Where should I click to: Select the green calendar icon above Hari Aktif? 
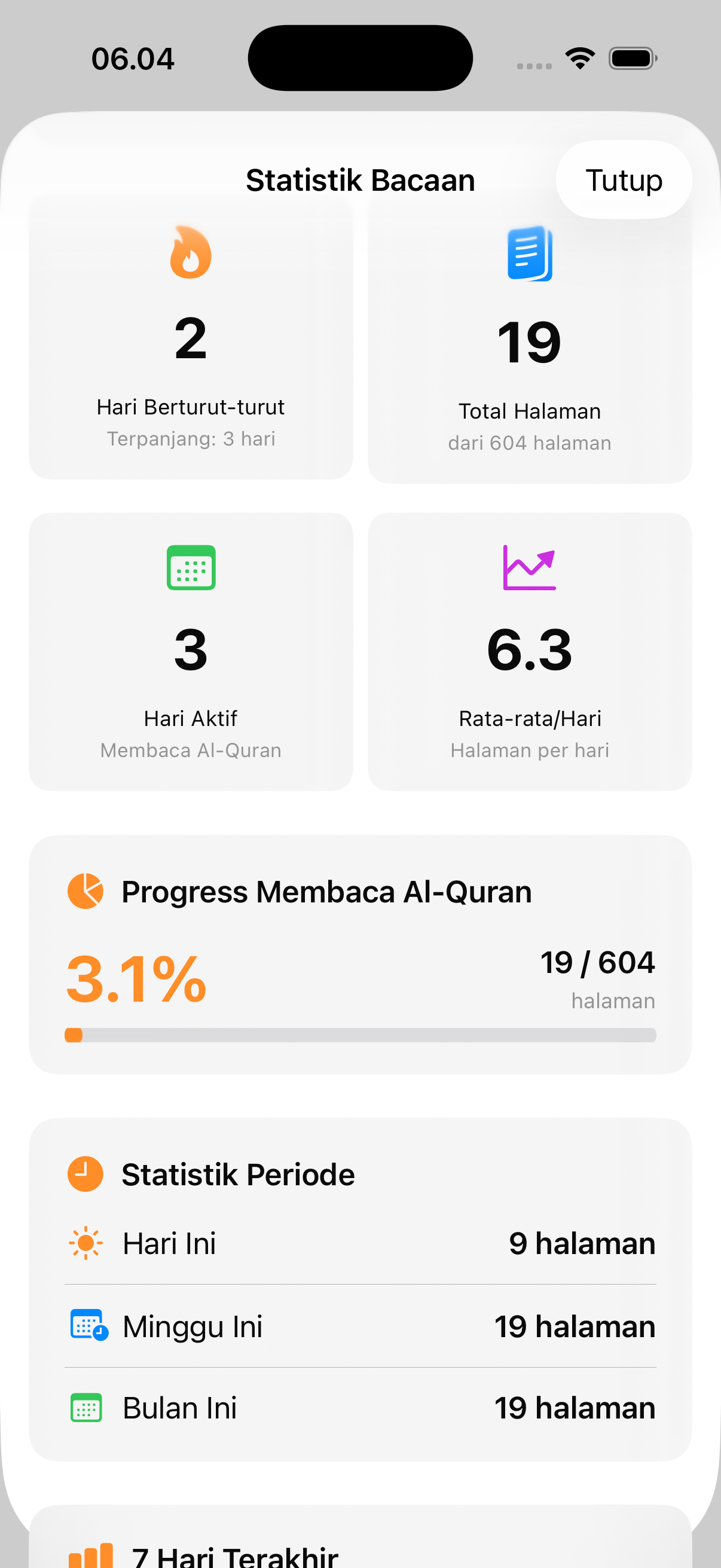[x=191, y=568]
